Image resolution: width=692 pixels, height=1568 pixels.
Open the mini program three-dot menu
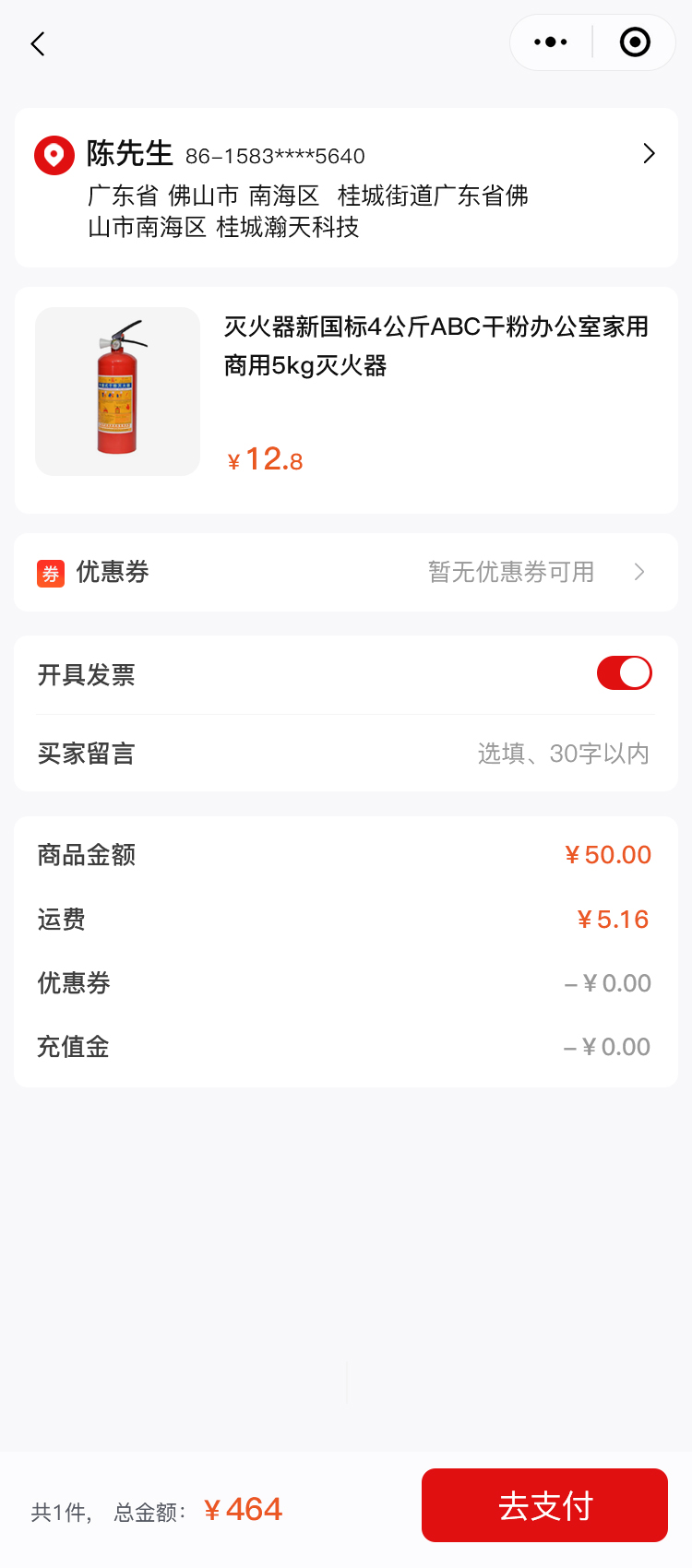551,42
